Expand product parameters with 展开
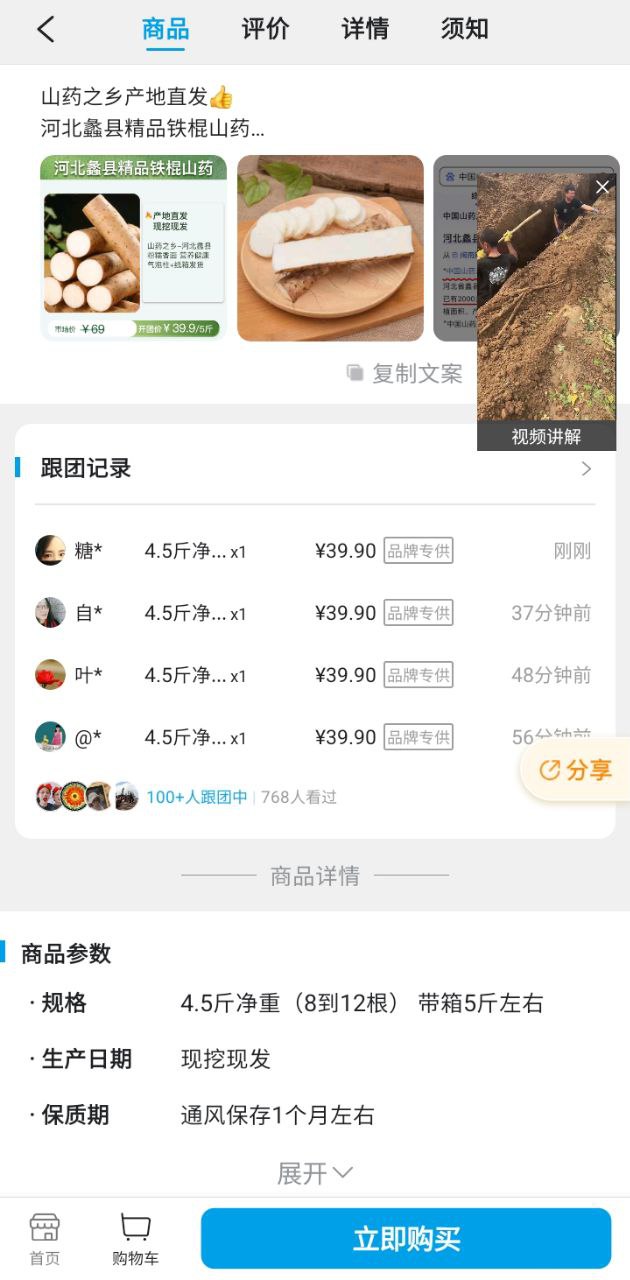This screenshot has height=1280, width=630. [x=314, y=1173]
